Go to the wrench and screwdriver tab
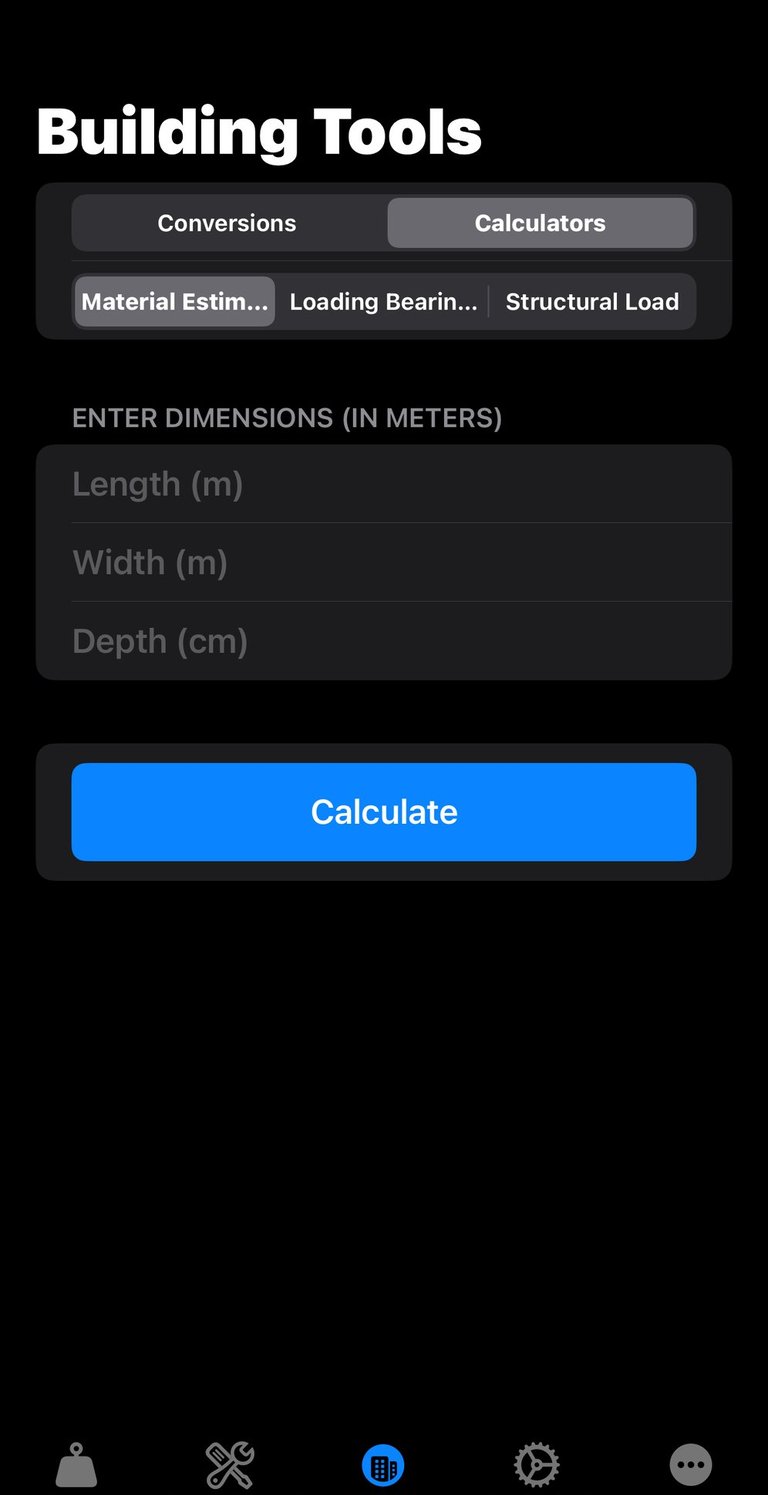768x1495 pixels. click(x=230, y=1466)
